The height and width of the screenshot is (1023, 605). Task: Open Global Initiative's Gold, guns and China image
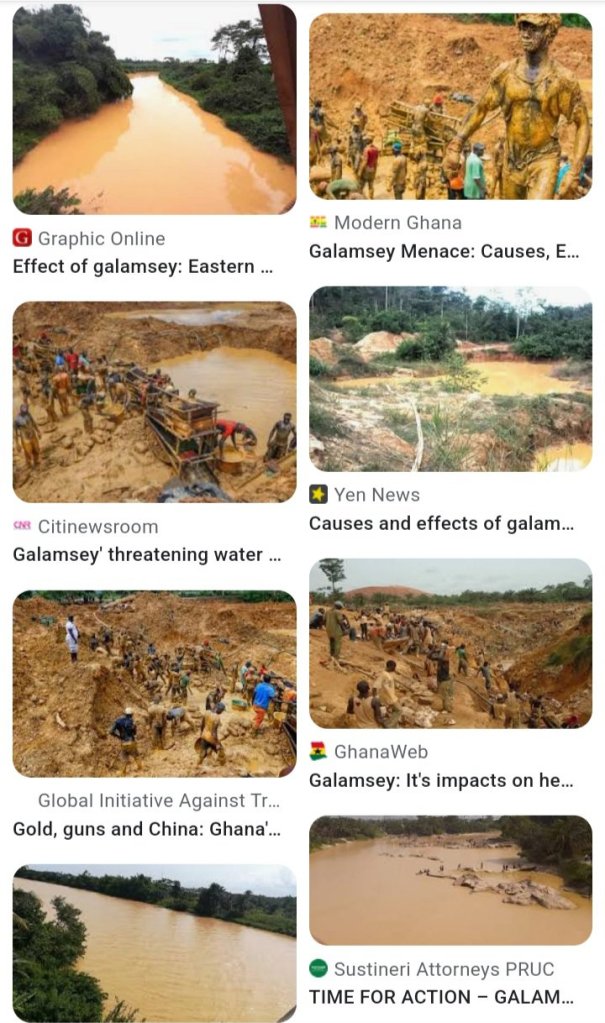pos(154,684)
